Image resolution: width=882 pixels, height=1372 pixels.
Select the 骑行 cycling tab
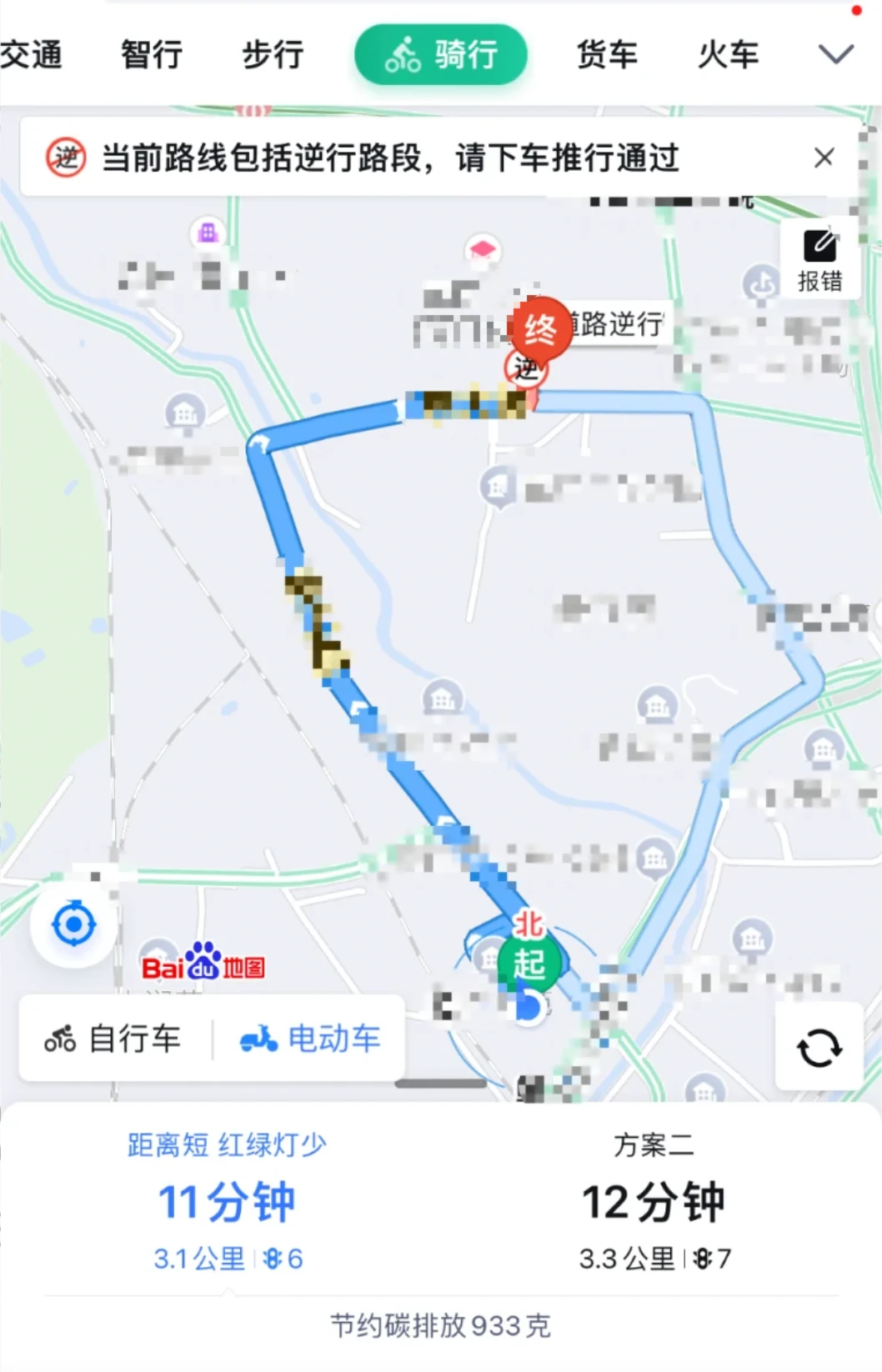(441, 55)
